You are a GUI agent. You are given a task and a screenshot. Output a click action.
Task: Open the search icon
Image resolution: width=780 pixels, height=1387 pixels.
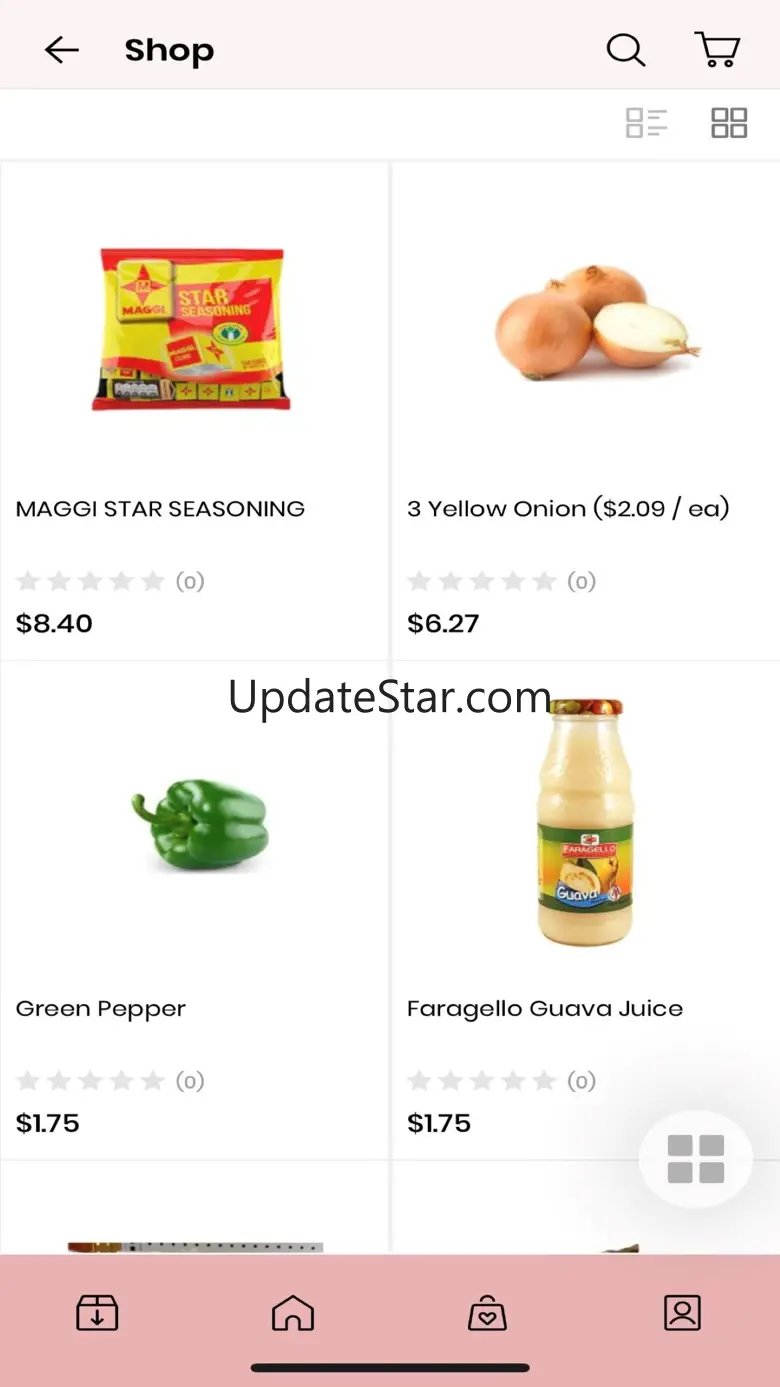coord(626,50)
